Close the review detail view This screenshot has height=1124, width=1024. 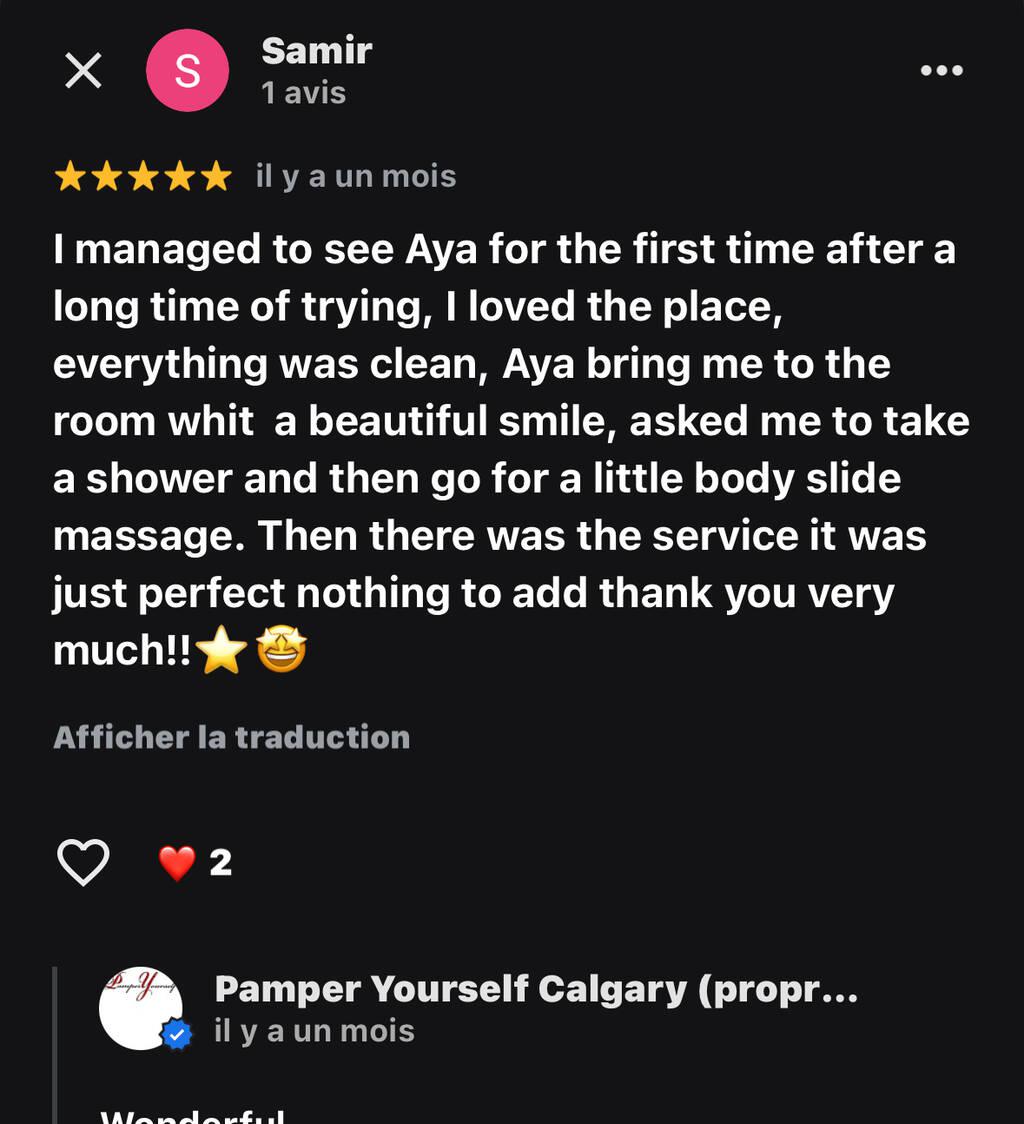83,71
